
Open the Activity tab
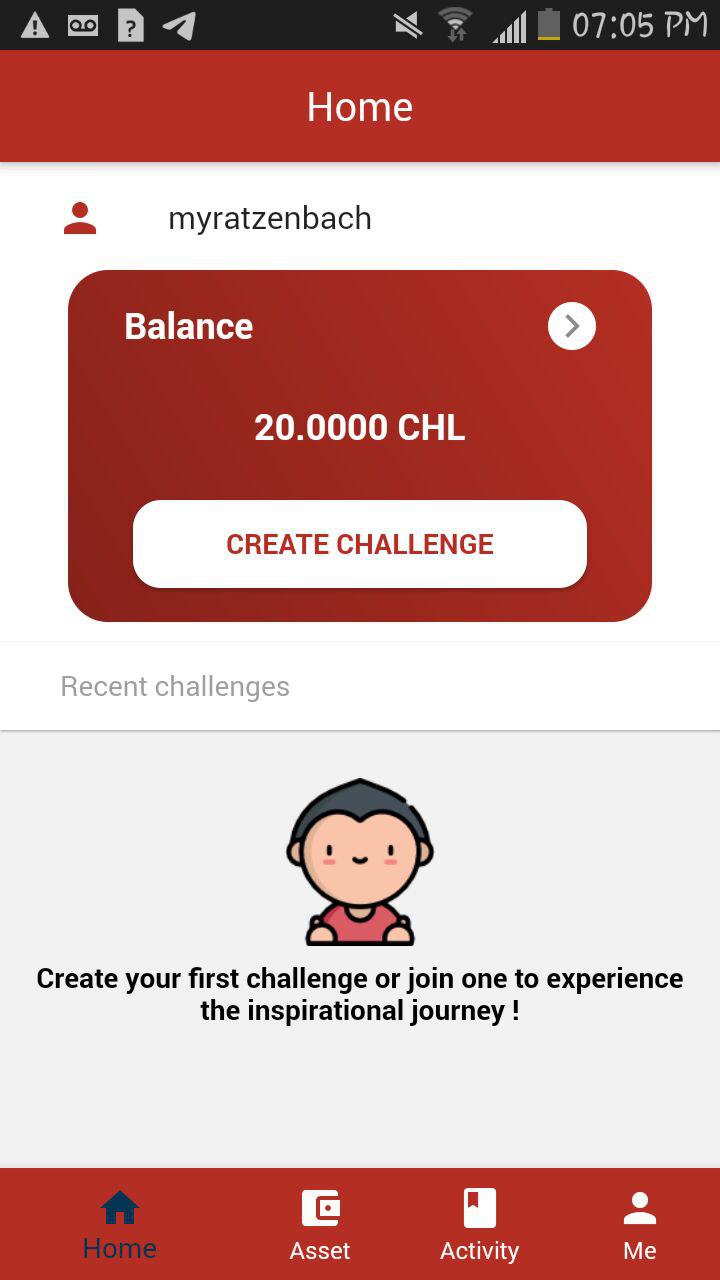pyautogui.click(x=480, y=1224)
